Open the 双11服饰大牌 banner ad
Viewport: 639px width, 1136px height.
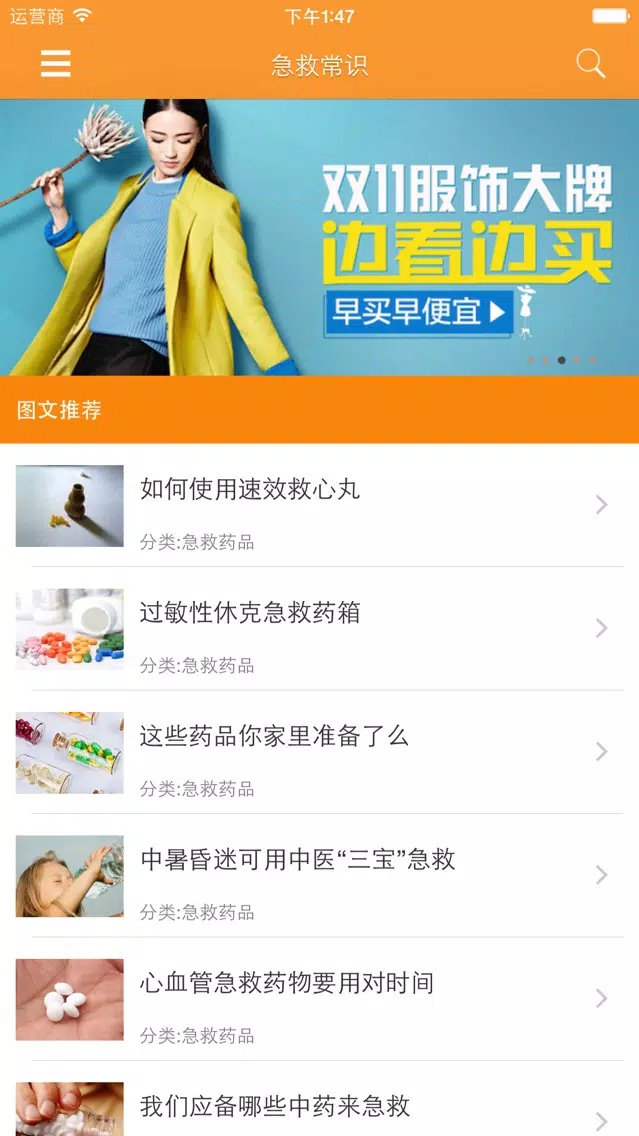[319, 237]
